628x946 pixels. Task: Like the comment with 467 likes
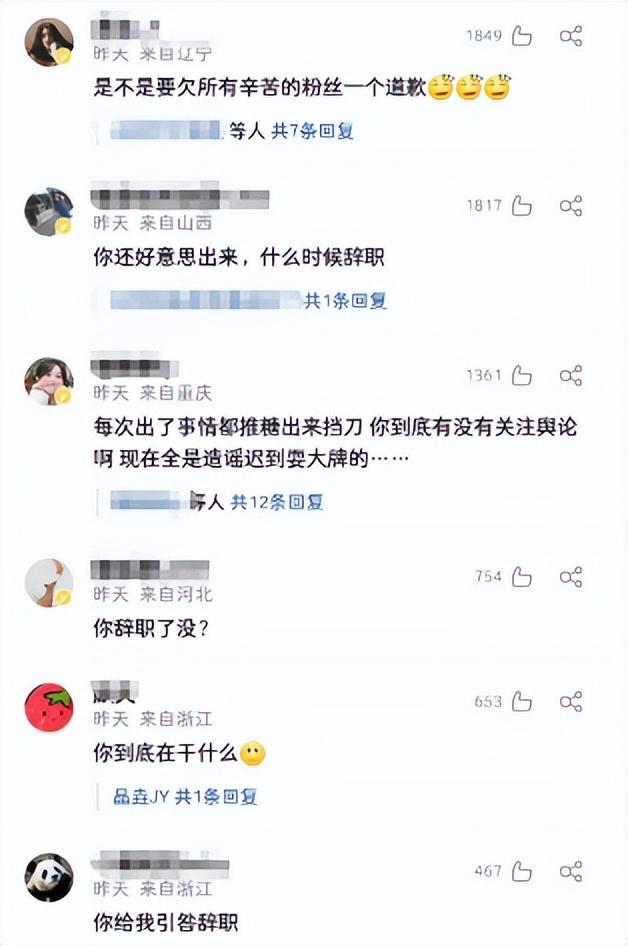tap(521, 871)
